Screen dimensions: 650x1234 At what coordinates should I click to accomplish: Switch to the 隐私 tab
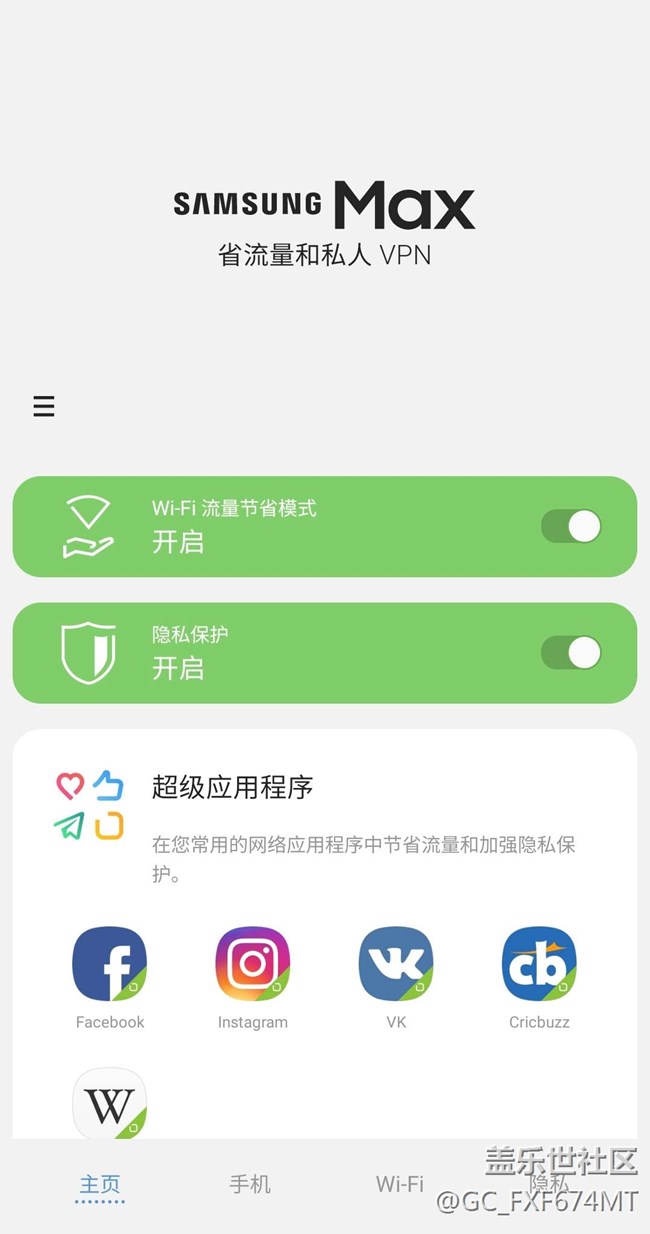tap(549, 1184)
